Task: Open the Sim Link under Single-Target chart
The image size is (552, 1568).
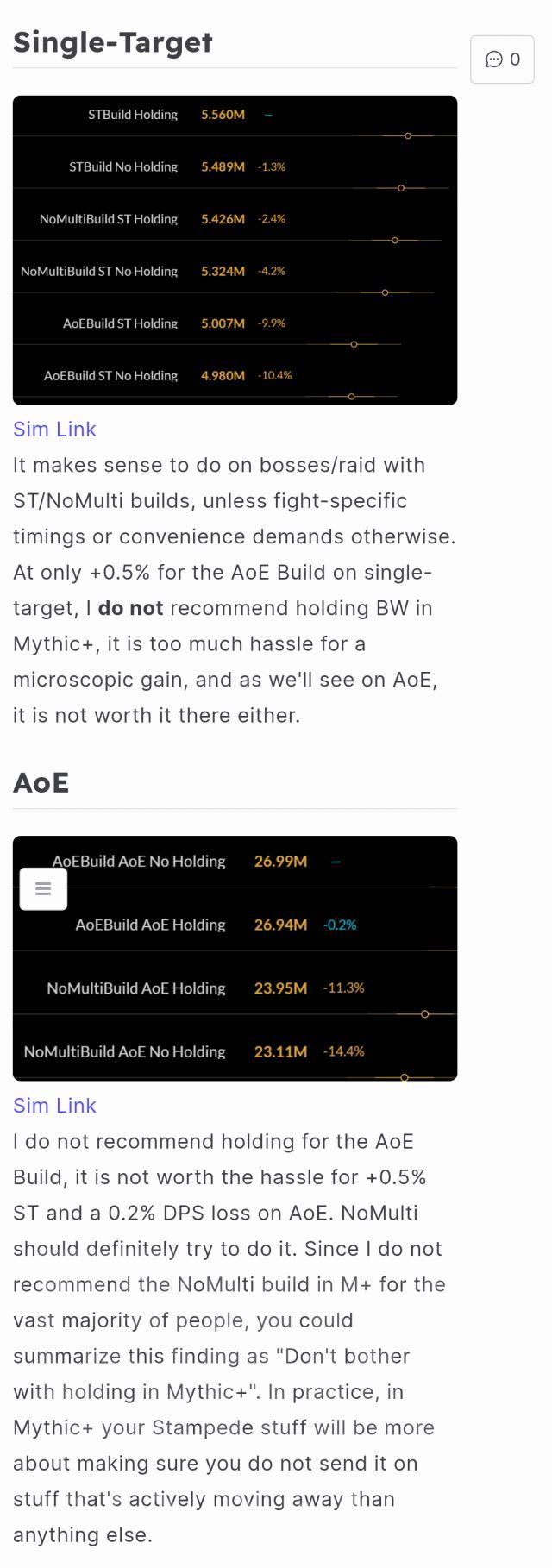Action: [54, 429]
